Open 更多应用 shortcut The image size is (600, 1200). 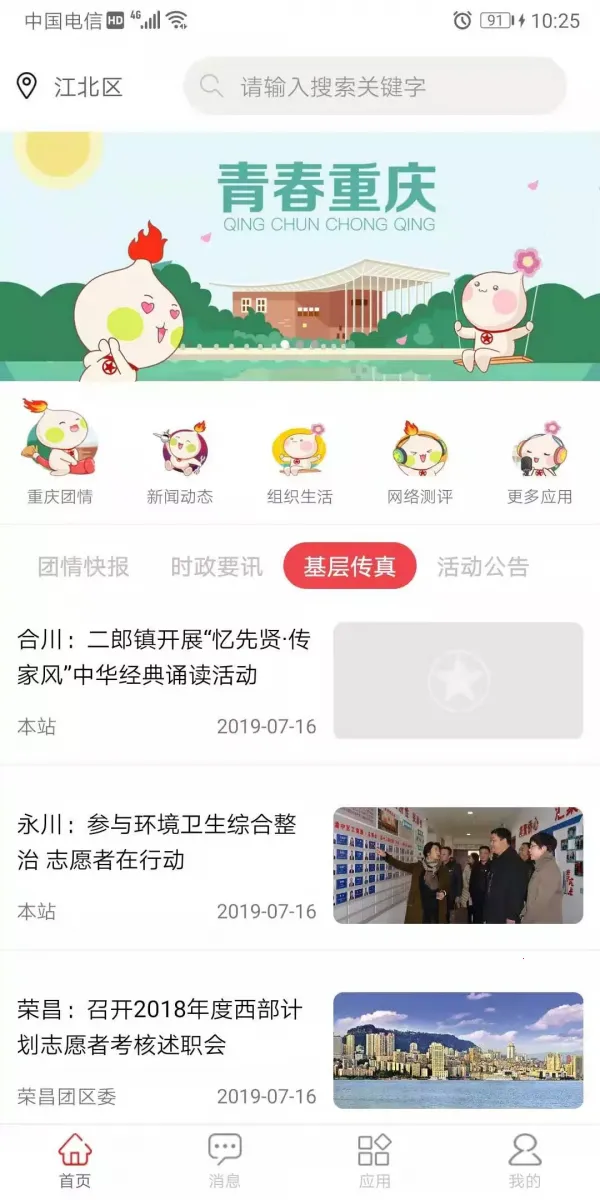point(540,462)
